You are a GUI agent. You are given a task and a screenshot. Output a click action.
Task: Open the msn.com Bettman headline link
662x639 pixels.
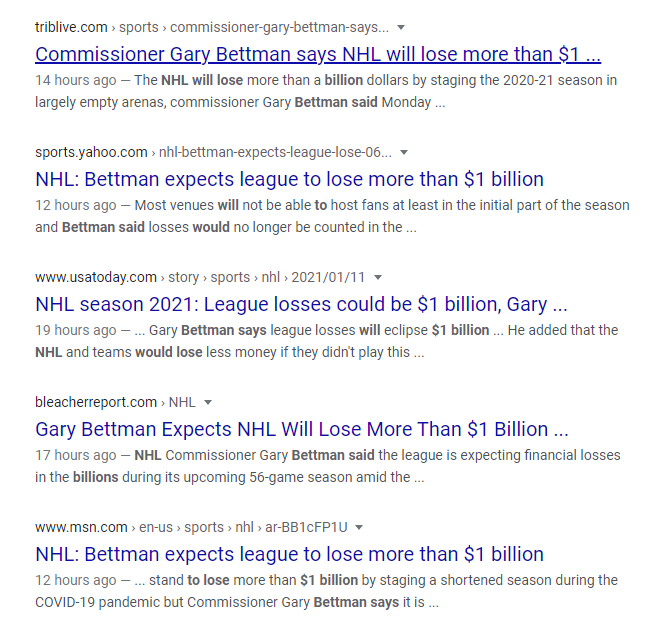click(289, 555)
